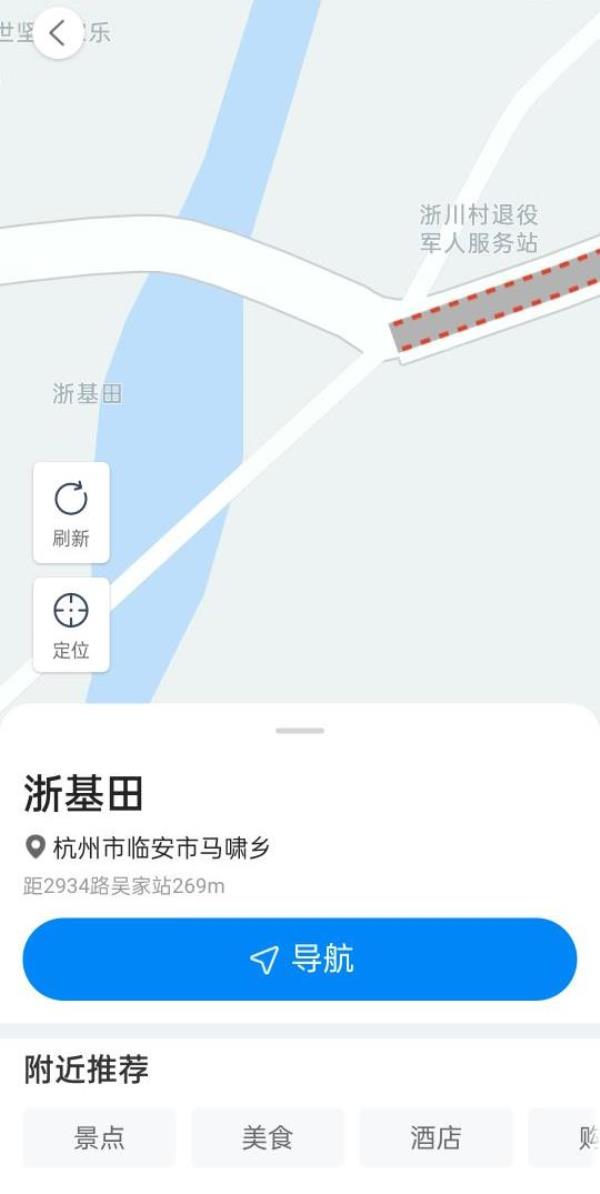Tap 定位 to locate my position
Viewport: 600px width, 1194px height.
coord(71,625)
